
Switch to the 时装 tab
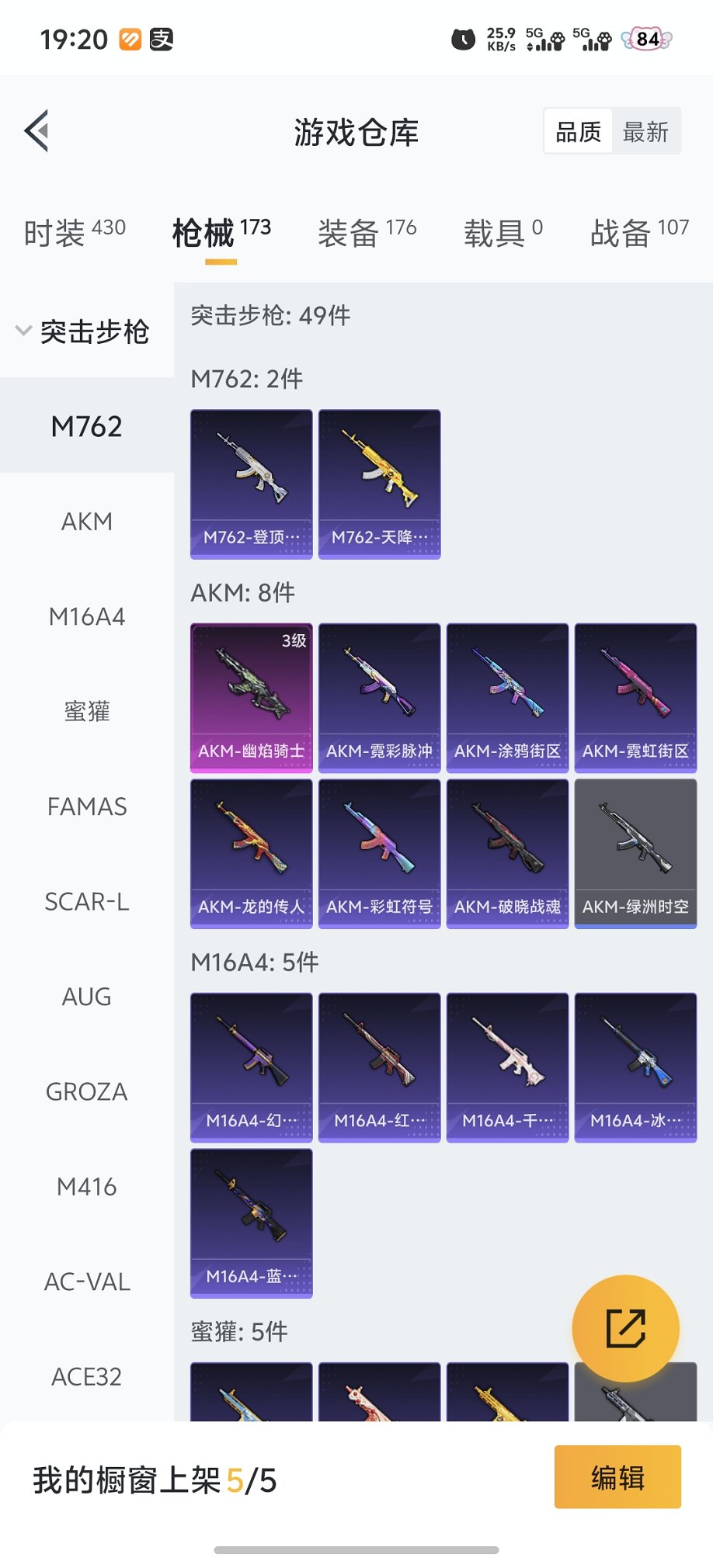tap(74, 232)
